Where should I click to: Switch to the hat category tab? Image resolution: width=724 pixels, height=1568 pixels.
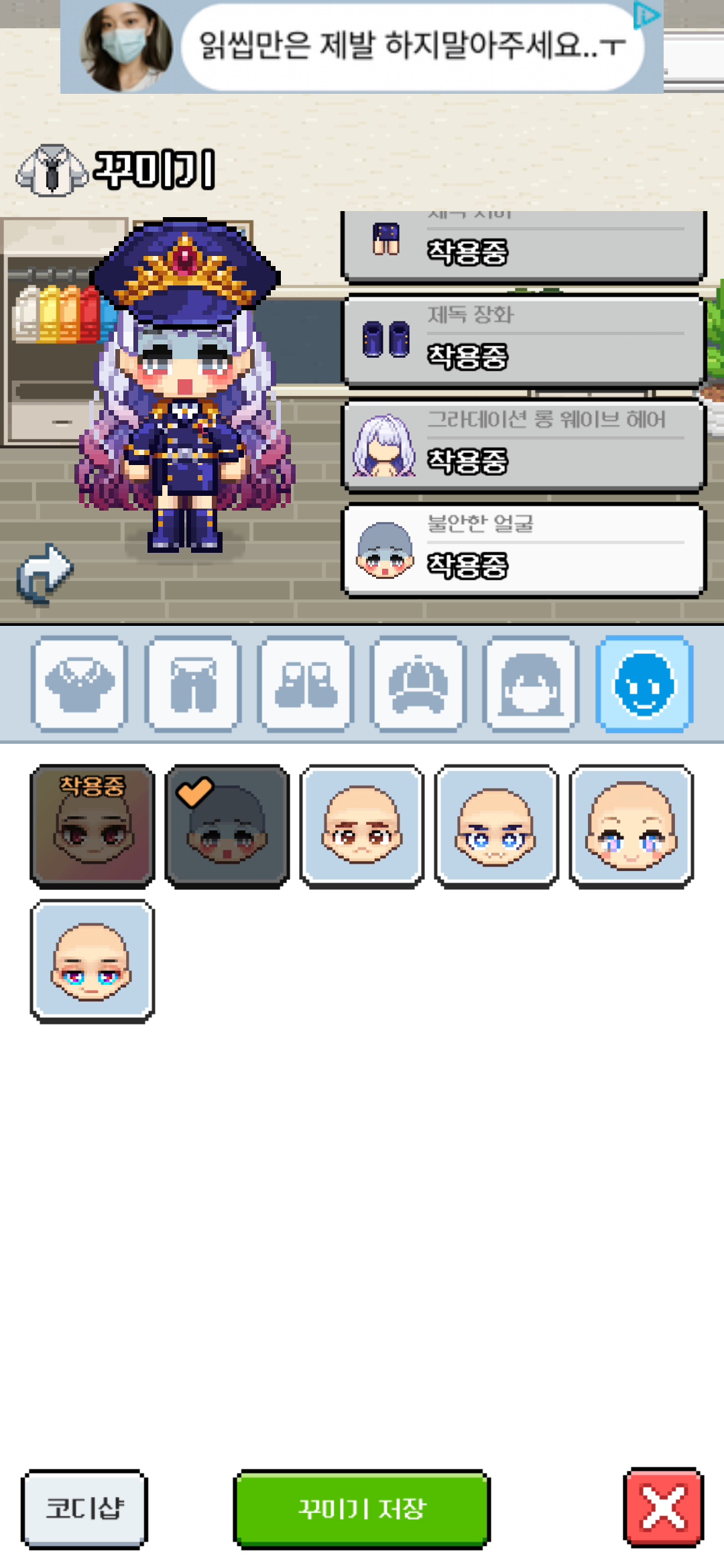coord(418,683)
